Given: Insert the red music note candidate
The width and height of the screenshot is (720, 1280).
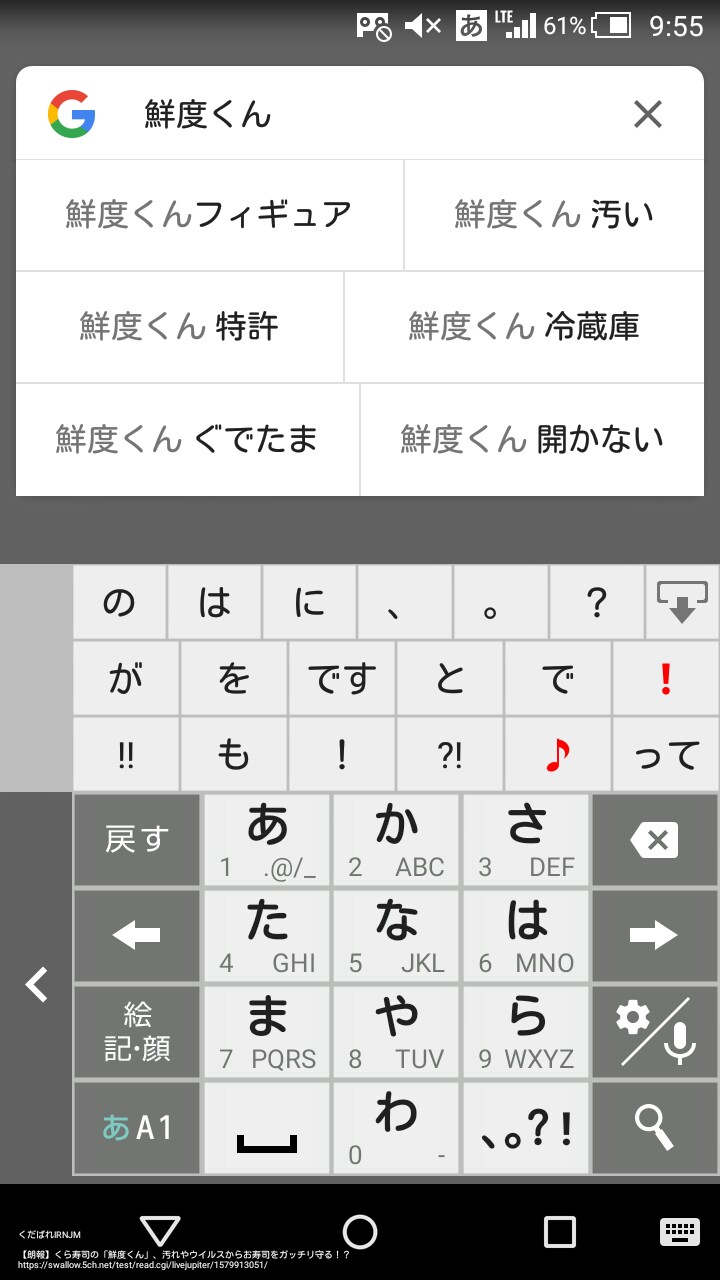Looking at the screenshot, I should [x=557, y=754].
